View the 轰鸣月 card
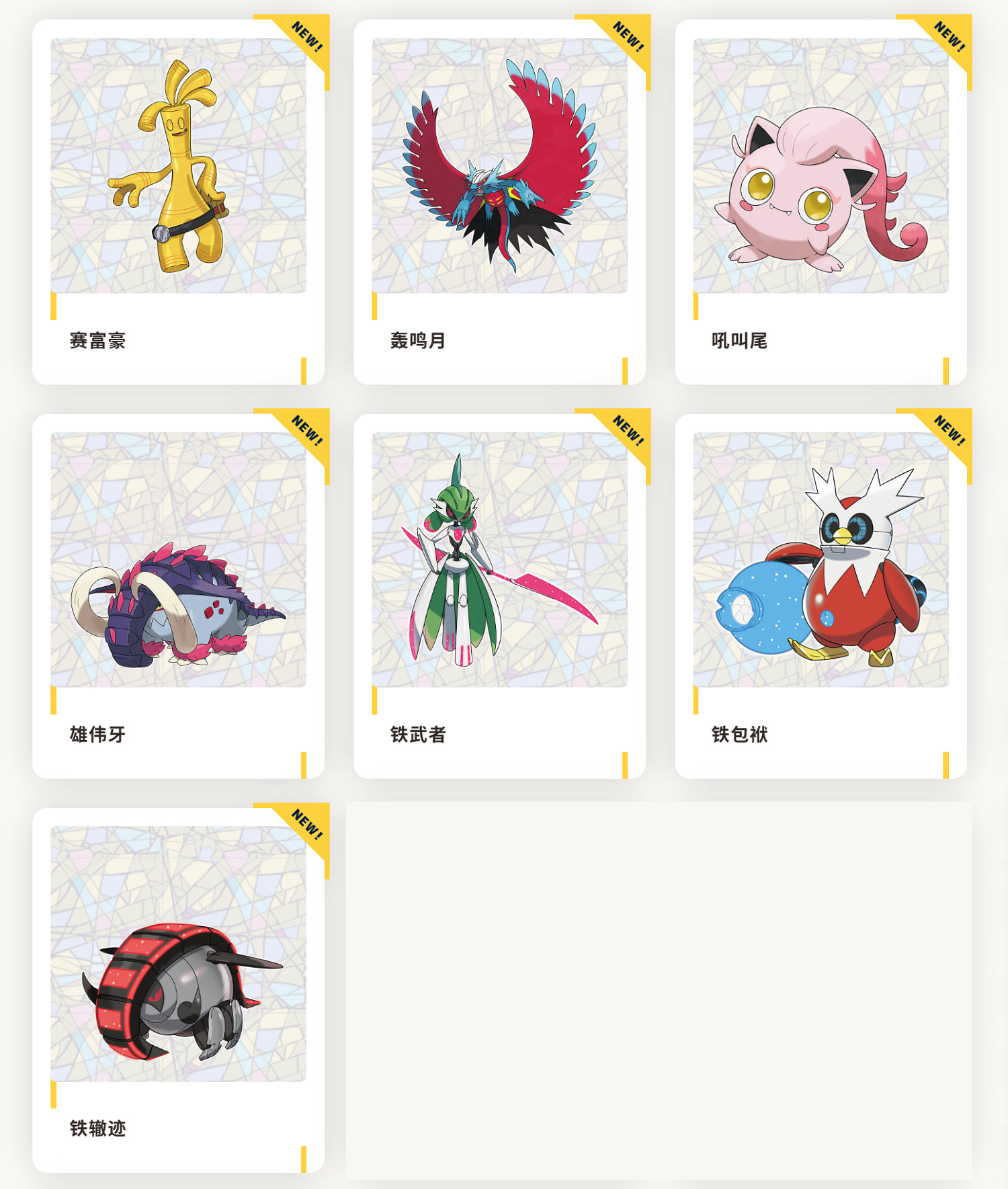This screenshot has height=1189, width=1008. point(499,202)
